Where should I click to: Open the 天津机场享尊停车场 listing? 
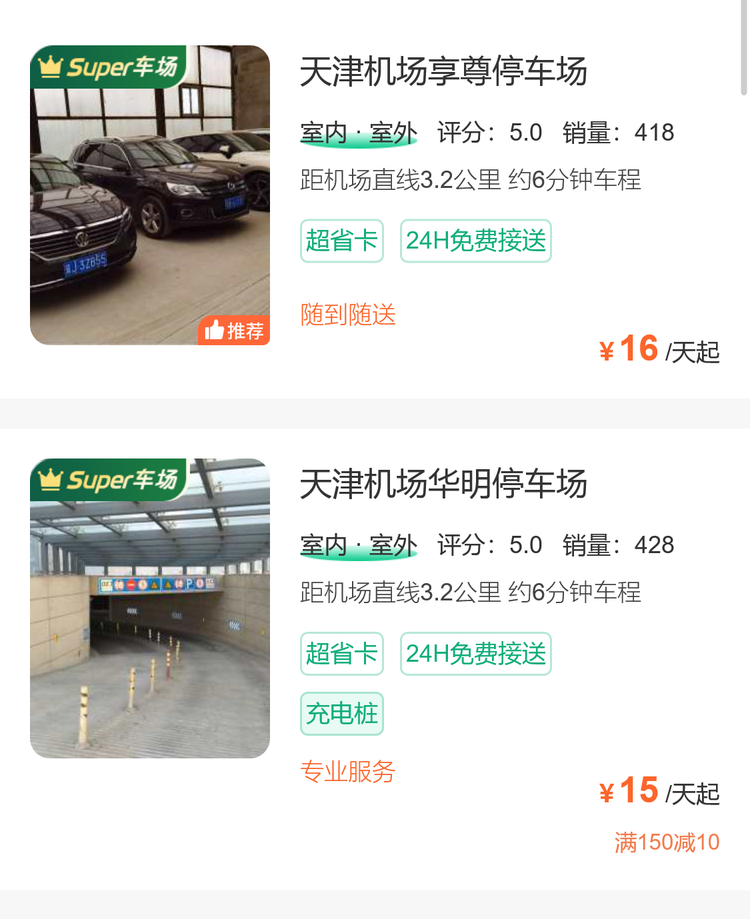pos(444,72)
